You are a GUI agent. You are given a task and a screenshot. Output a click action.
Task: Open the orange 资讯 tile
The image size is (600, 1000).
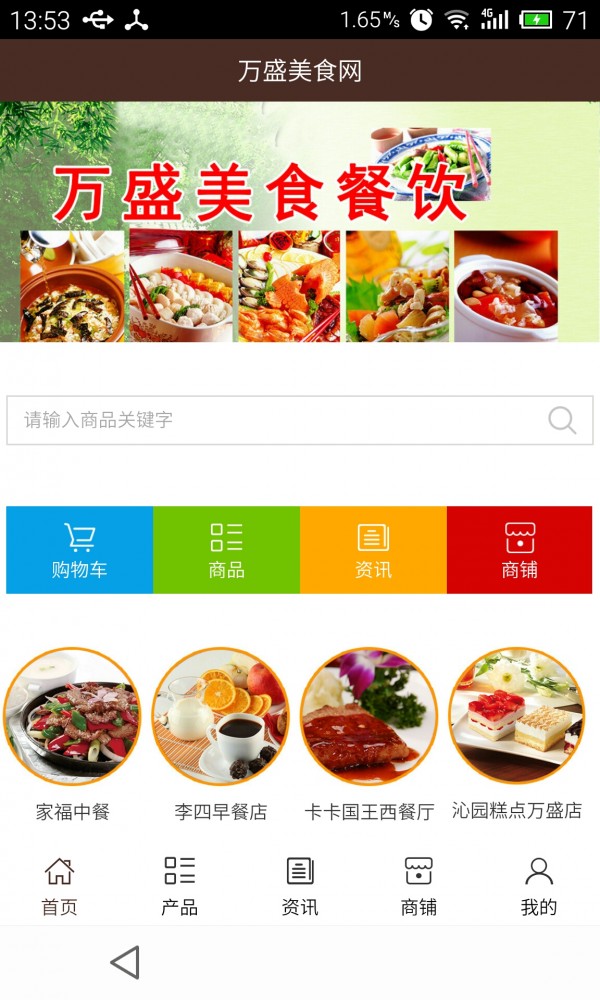[373, 550]
